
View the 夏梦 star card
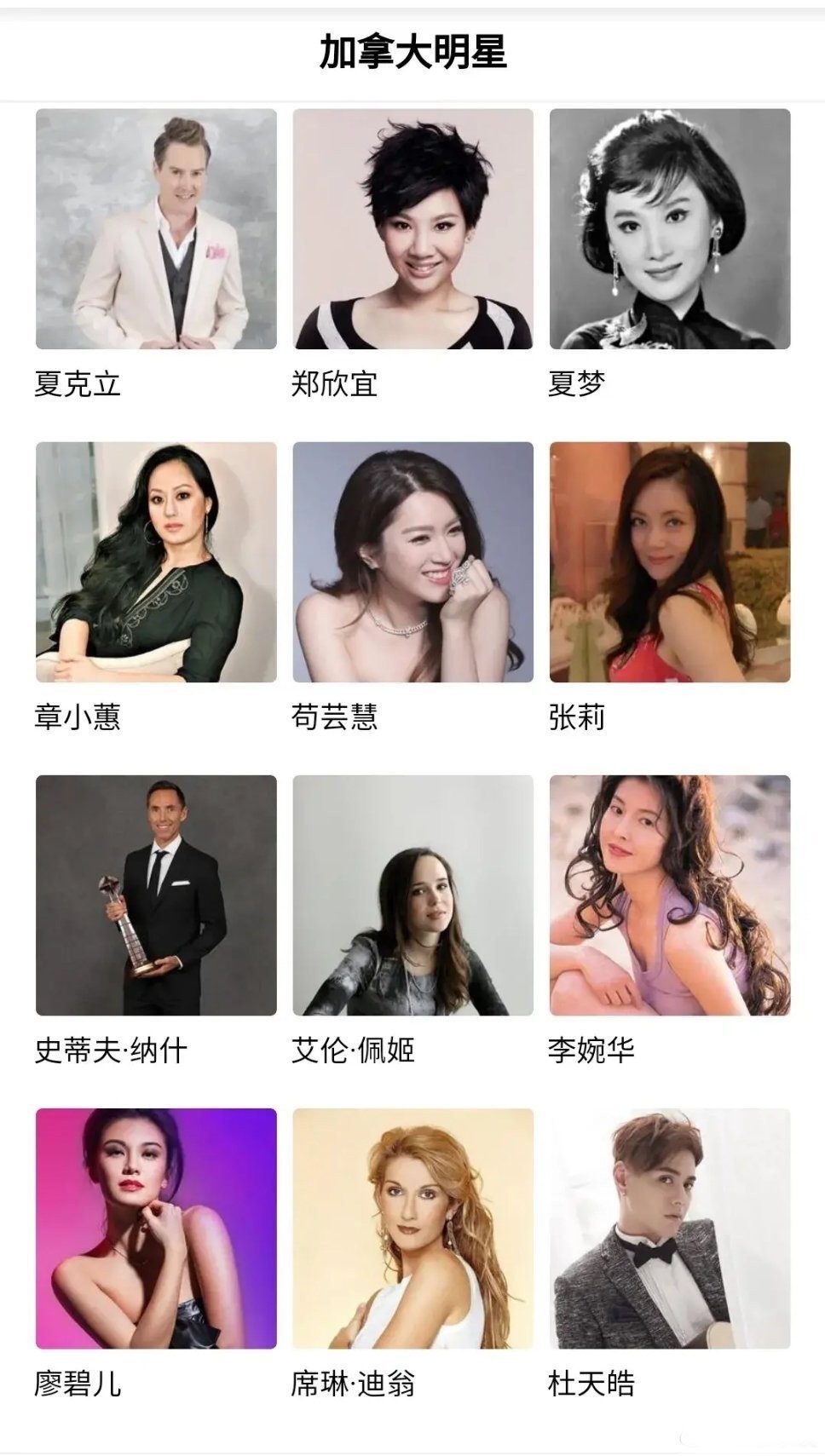coord(670,229)
